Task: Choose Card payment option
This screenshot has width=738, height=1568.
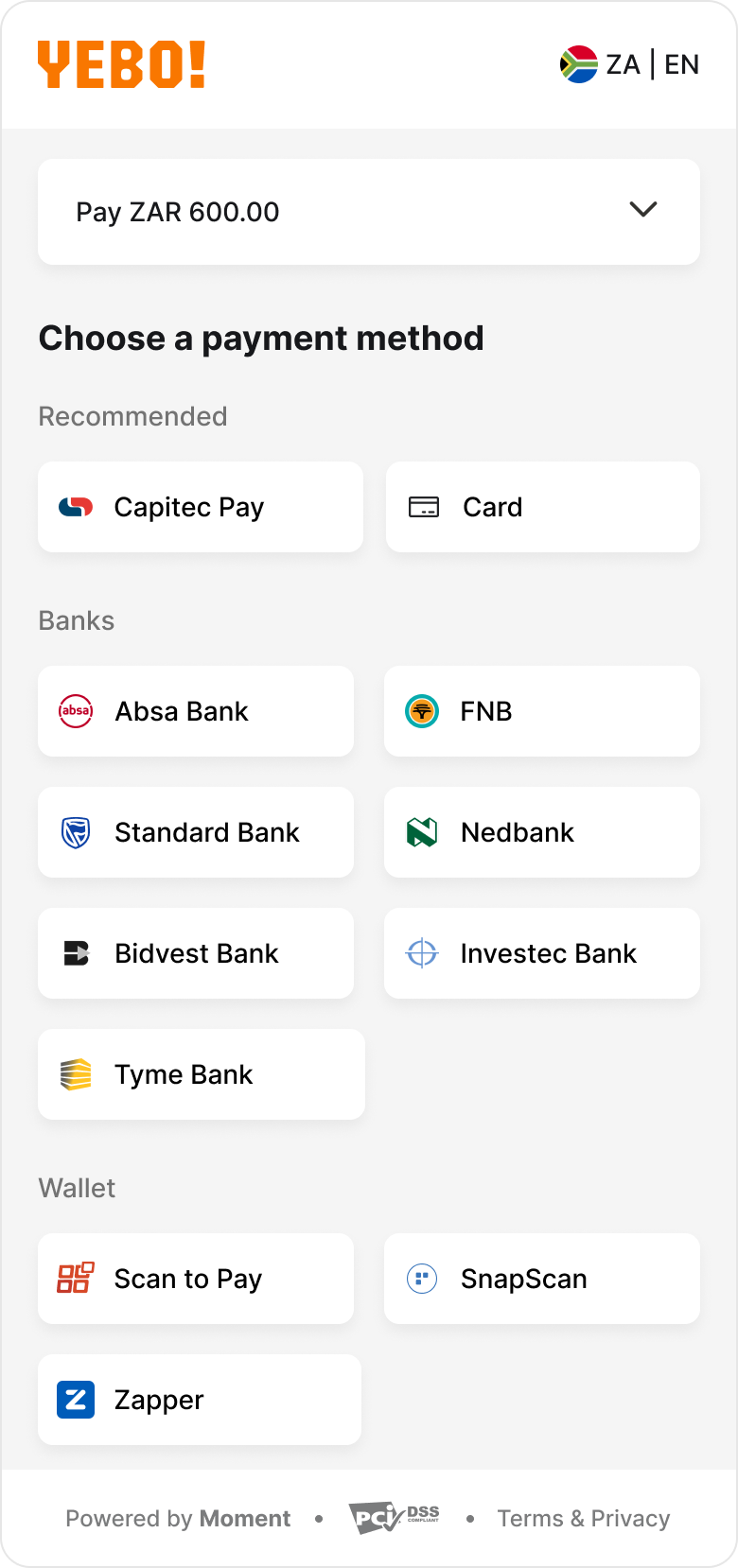Action: coord(542,507)
